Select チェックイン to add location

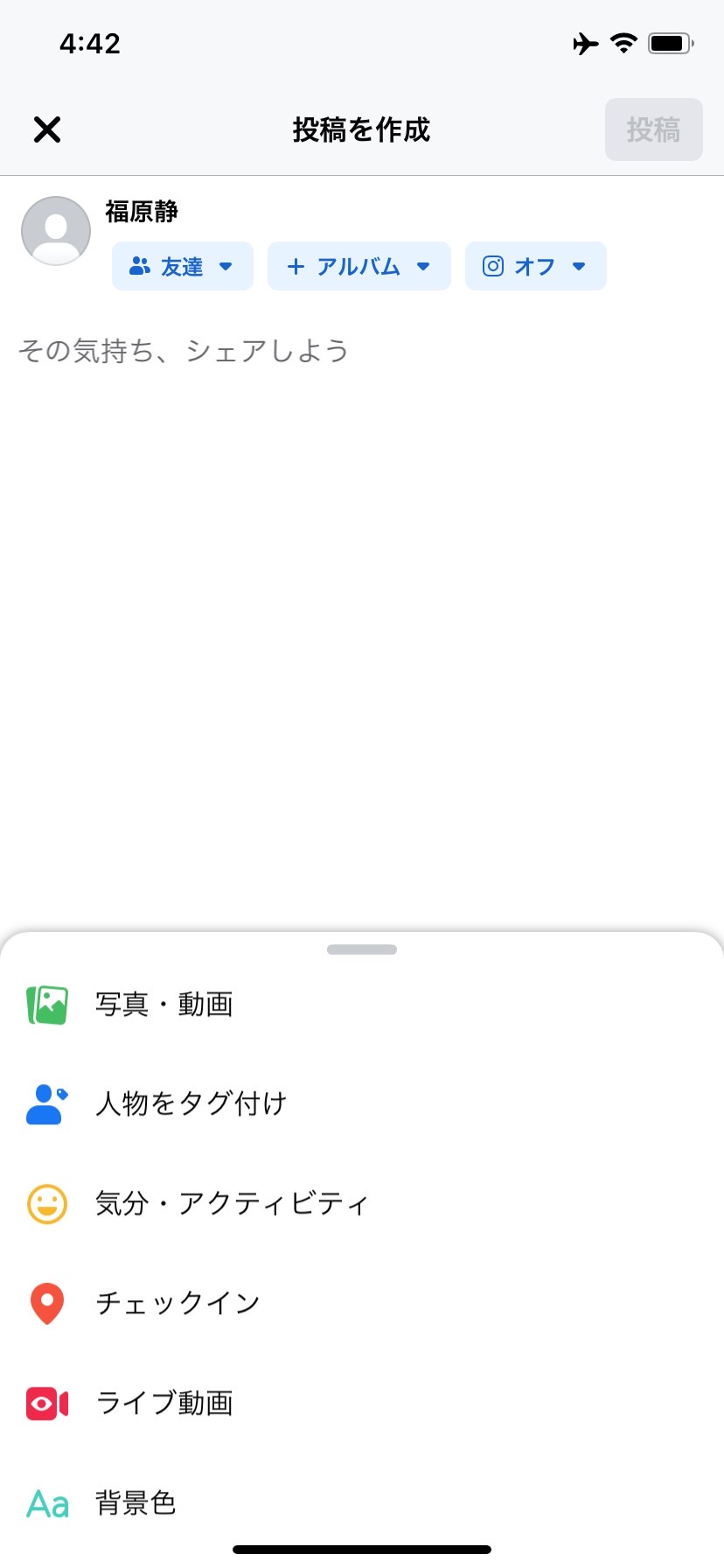pyautogui.click(x=362, y=1304)
